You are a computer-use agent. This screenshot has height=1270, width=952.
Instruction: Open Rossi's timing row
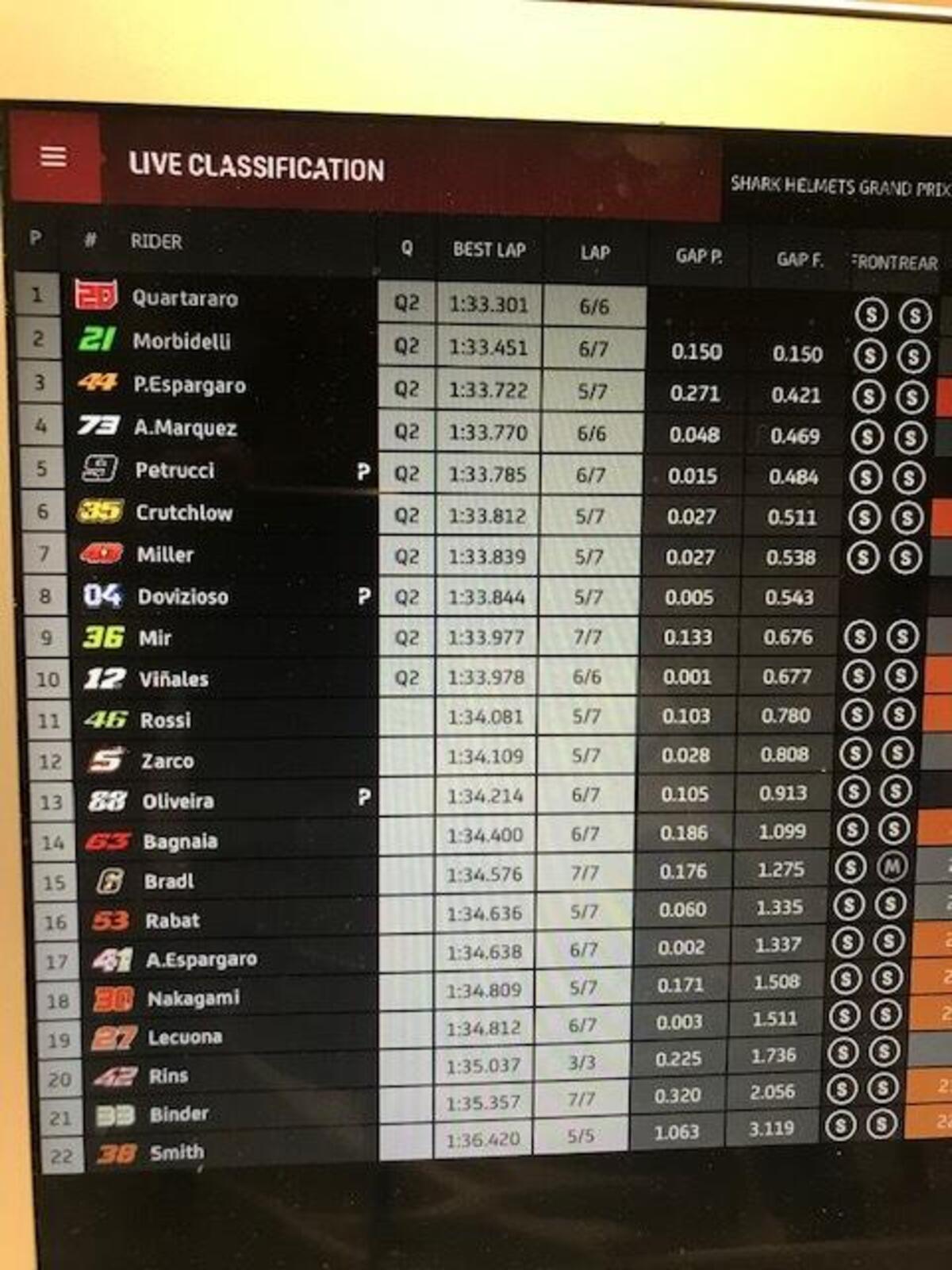(165, 720)
